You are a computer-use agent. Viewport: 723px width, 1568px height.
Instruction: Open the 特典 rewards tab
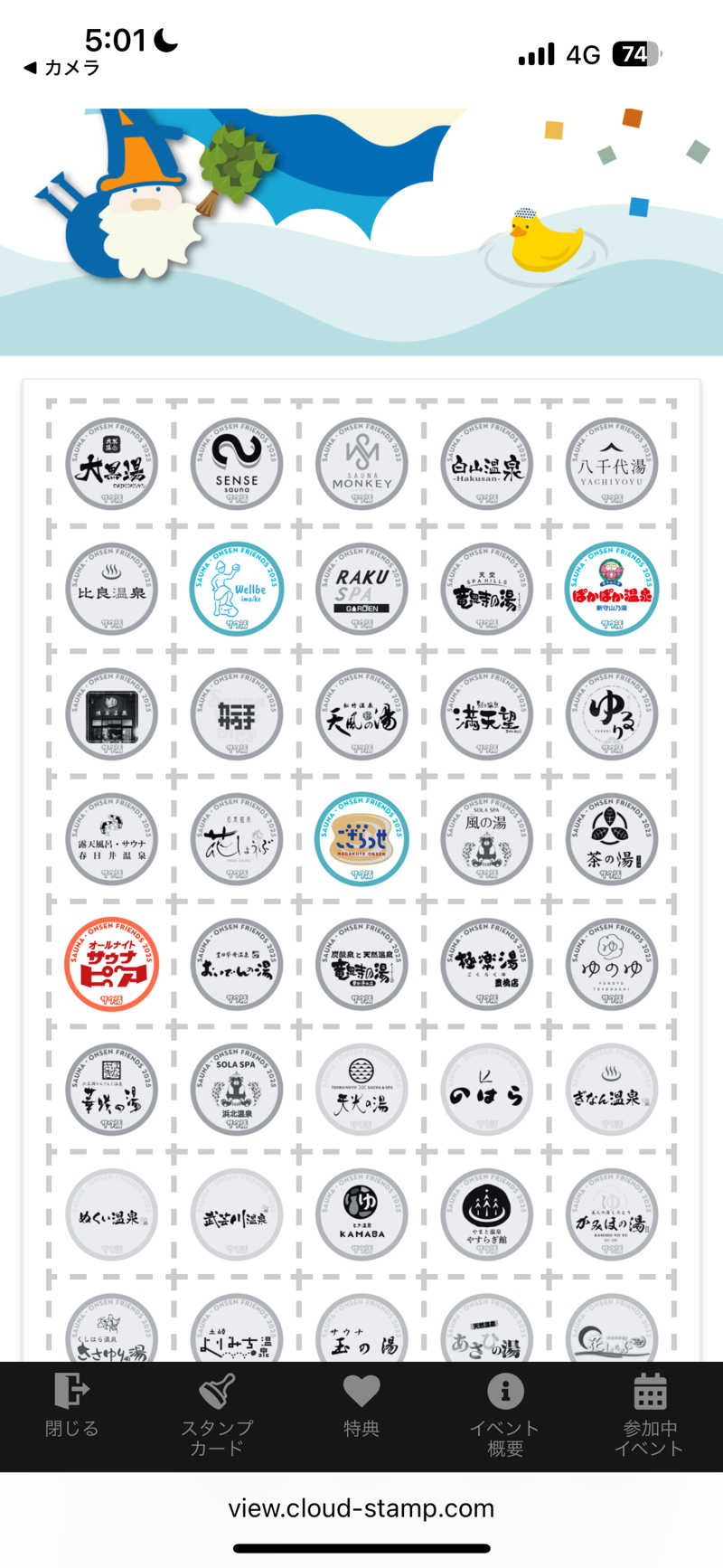[361, 1405]
